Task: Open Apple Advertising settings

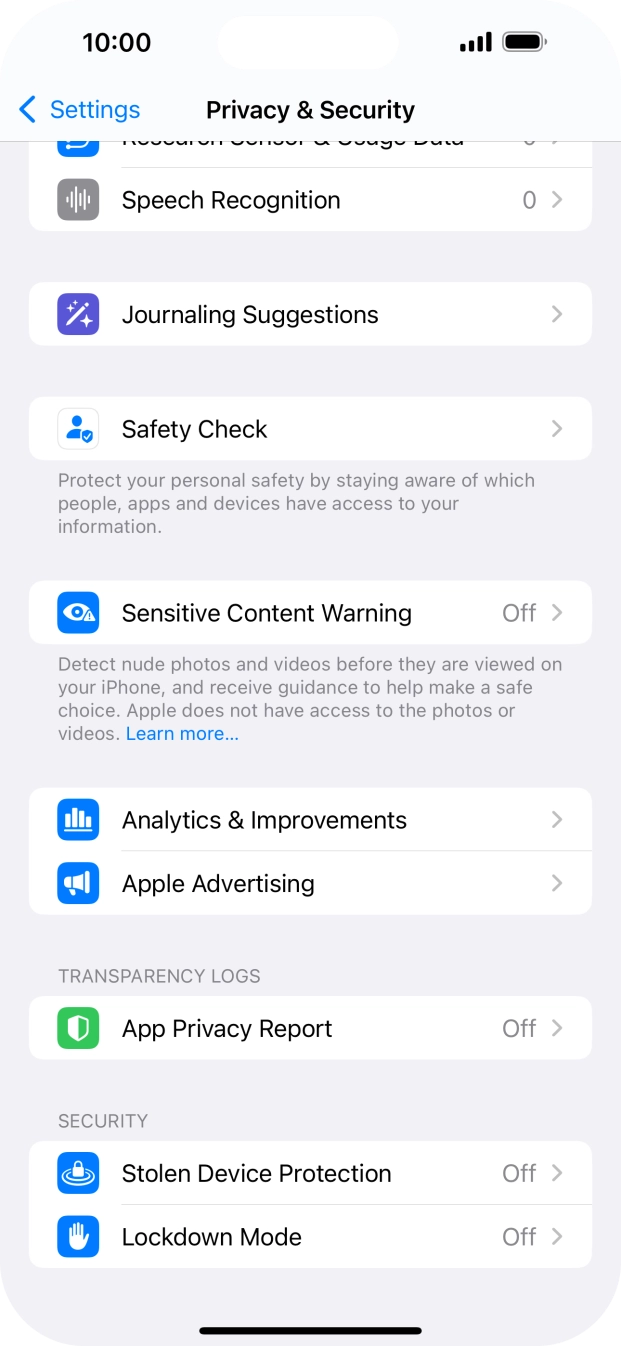Action: [x=310, y=884]
